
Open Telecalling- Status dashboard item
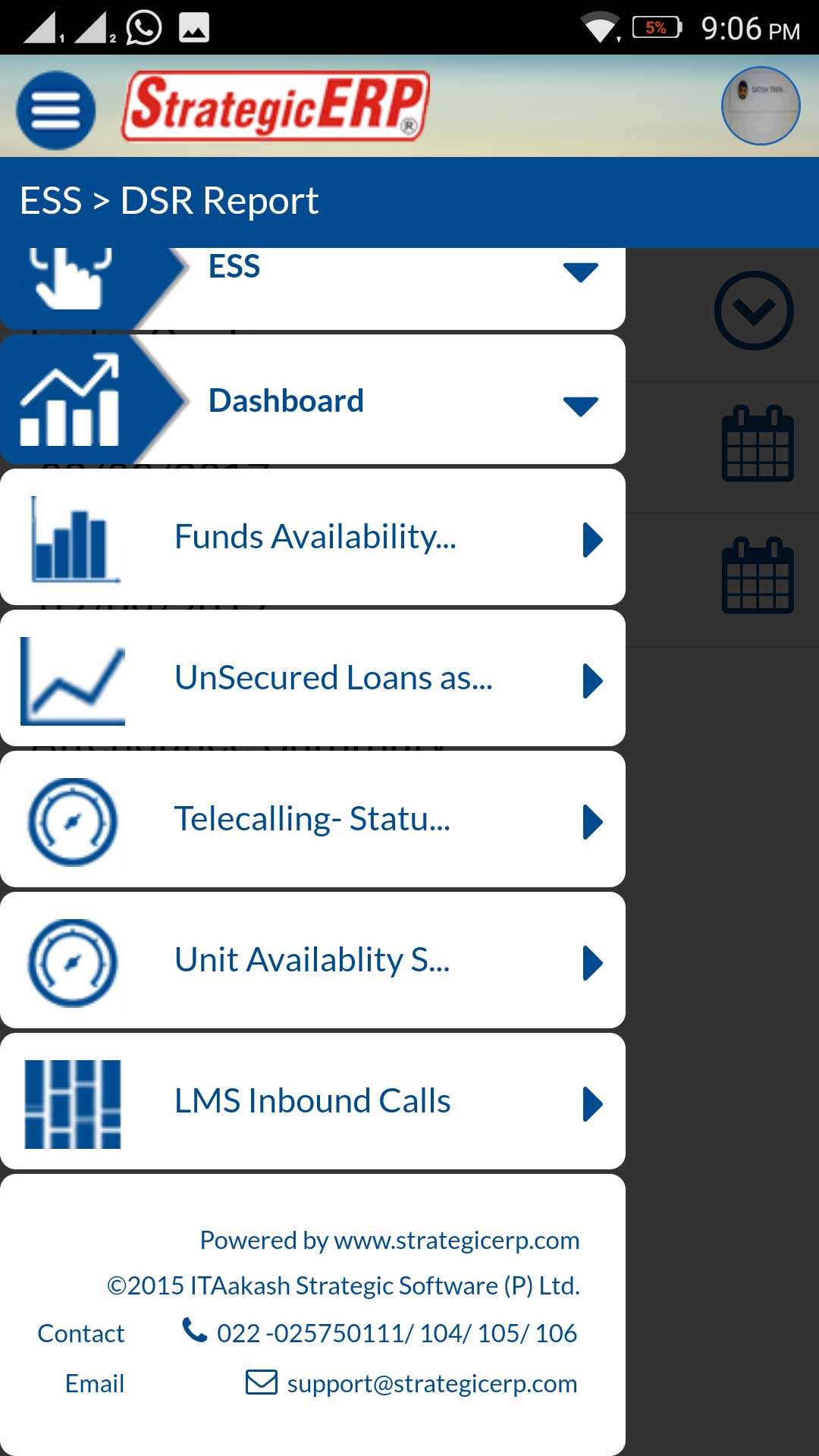[x=312, y=819]
